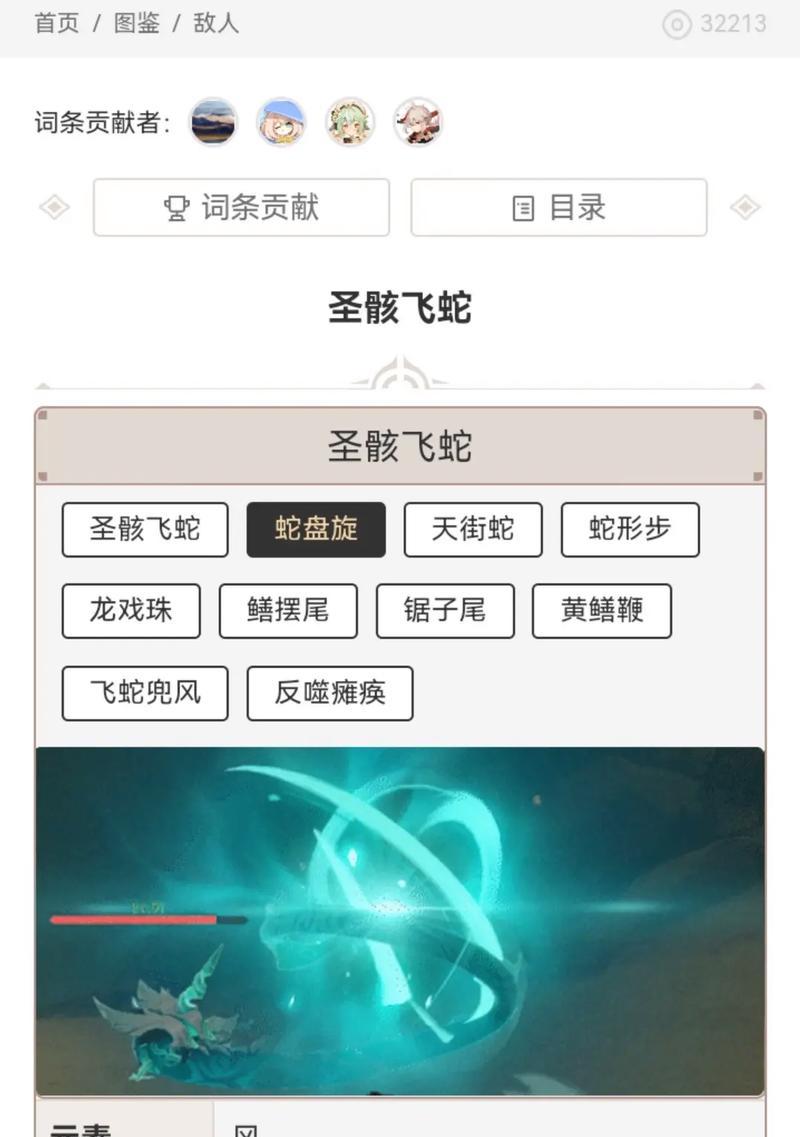The height and width of the screenshot is (1137, 800).
Task: Show the 蛇形步 tab
Action: tap(630, 529)
